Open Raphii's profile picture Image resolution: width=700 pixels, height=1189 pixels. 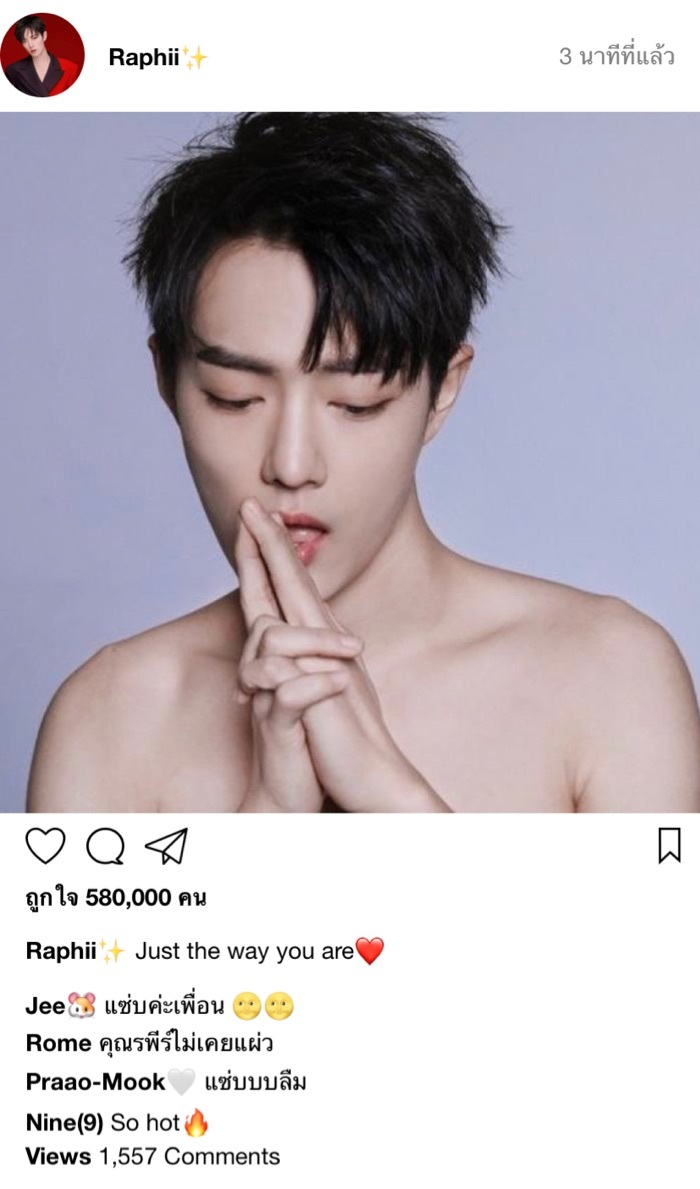coord(42,55)
